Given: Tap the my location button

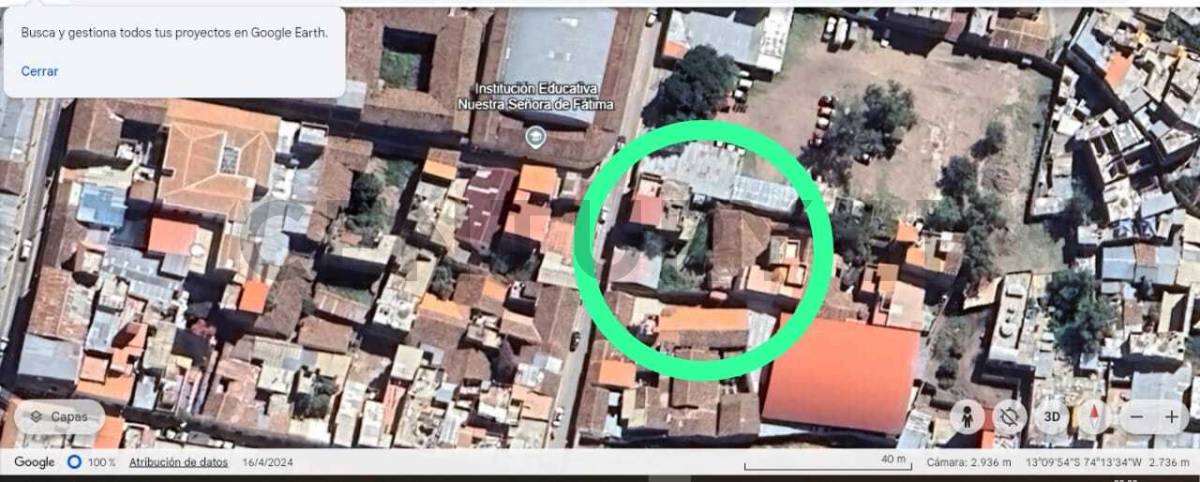Looking at the screenshot, I should 1010,417.
